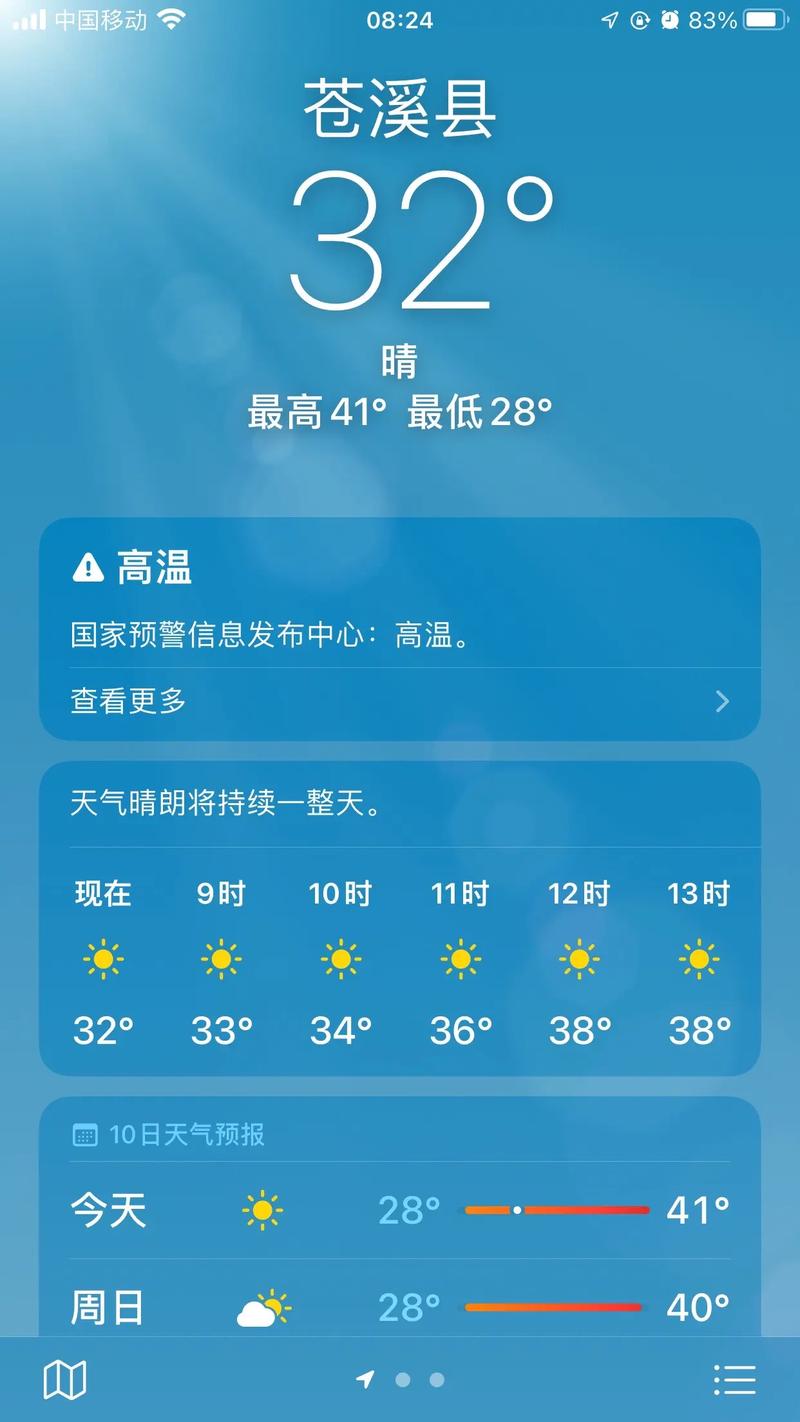Tap the sunny icon next to 今天

(264, 1210)
